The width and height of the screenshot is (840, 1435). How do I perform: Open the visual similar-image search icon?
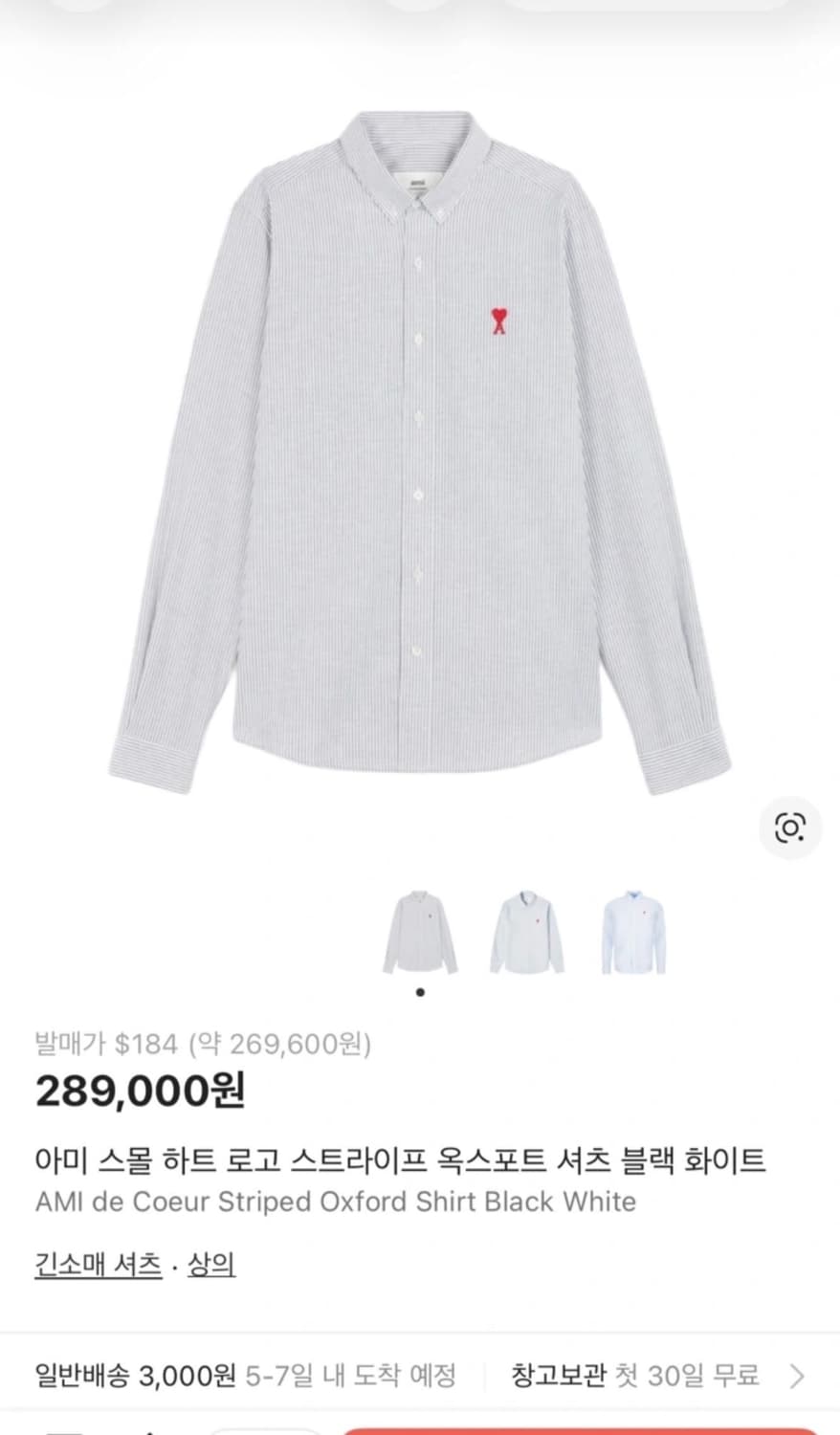tap(789, 828)
